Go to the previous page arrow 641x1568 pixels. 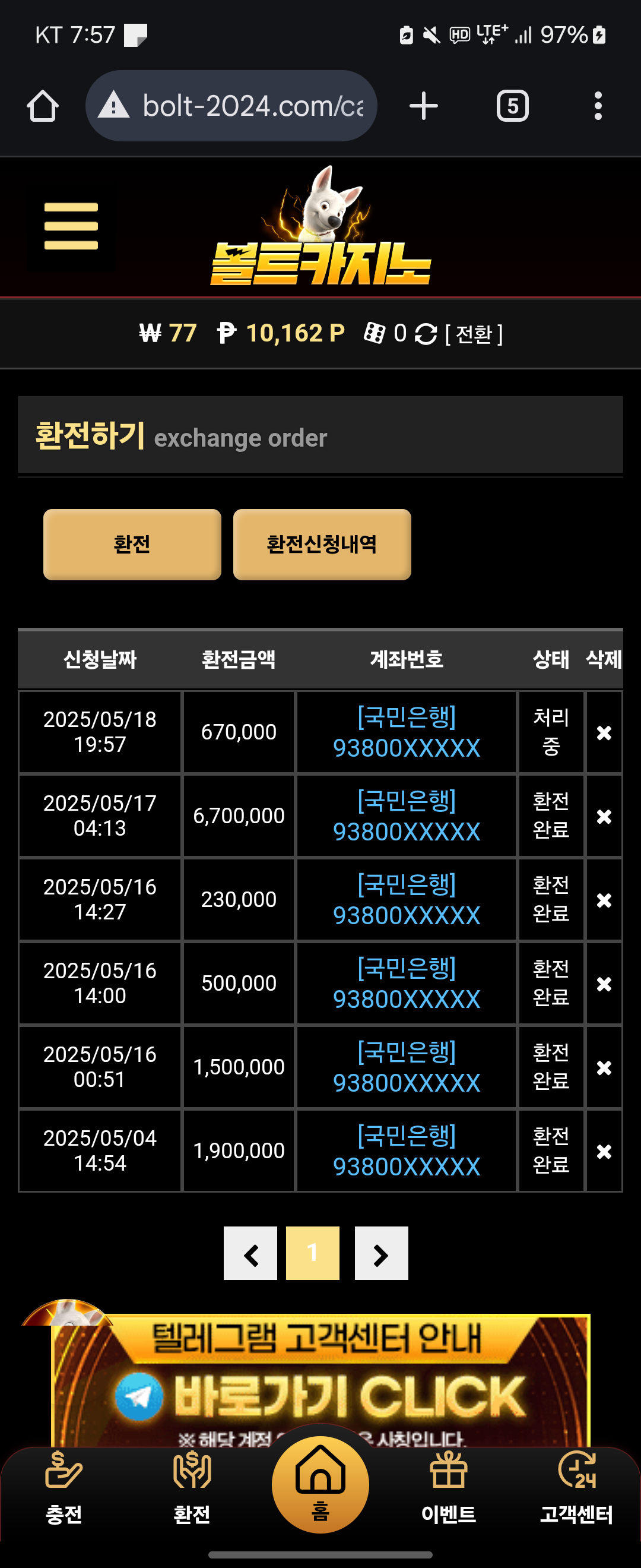(250, 1253)
